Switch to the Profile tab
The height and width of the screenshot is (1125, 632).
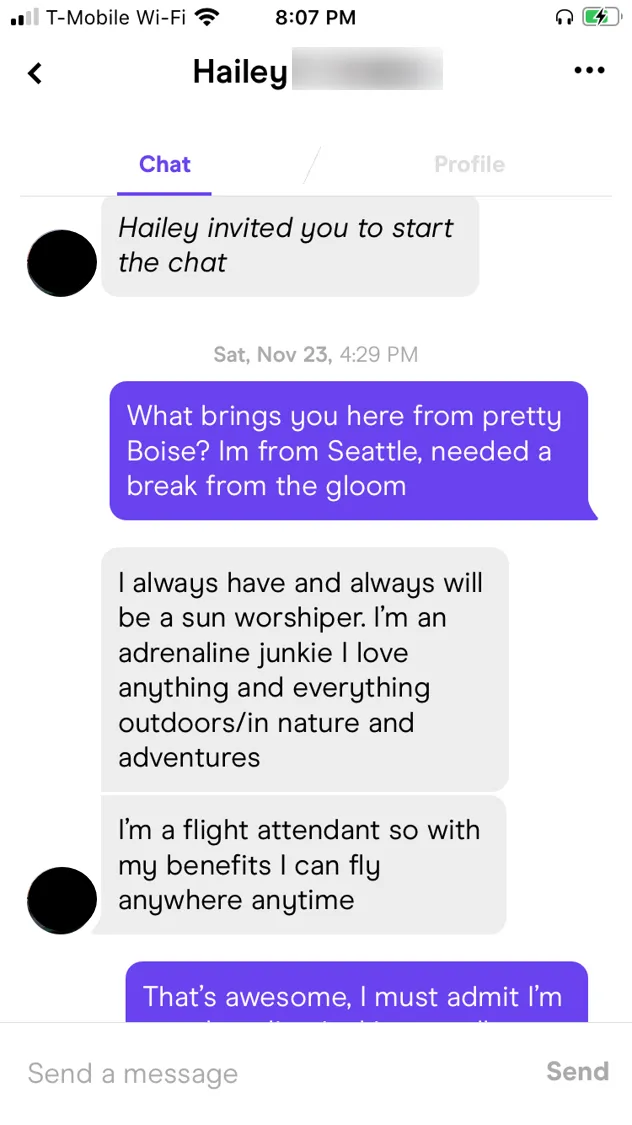coord(469,165)
